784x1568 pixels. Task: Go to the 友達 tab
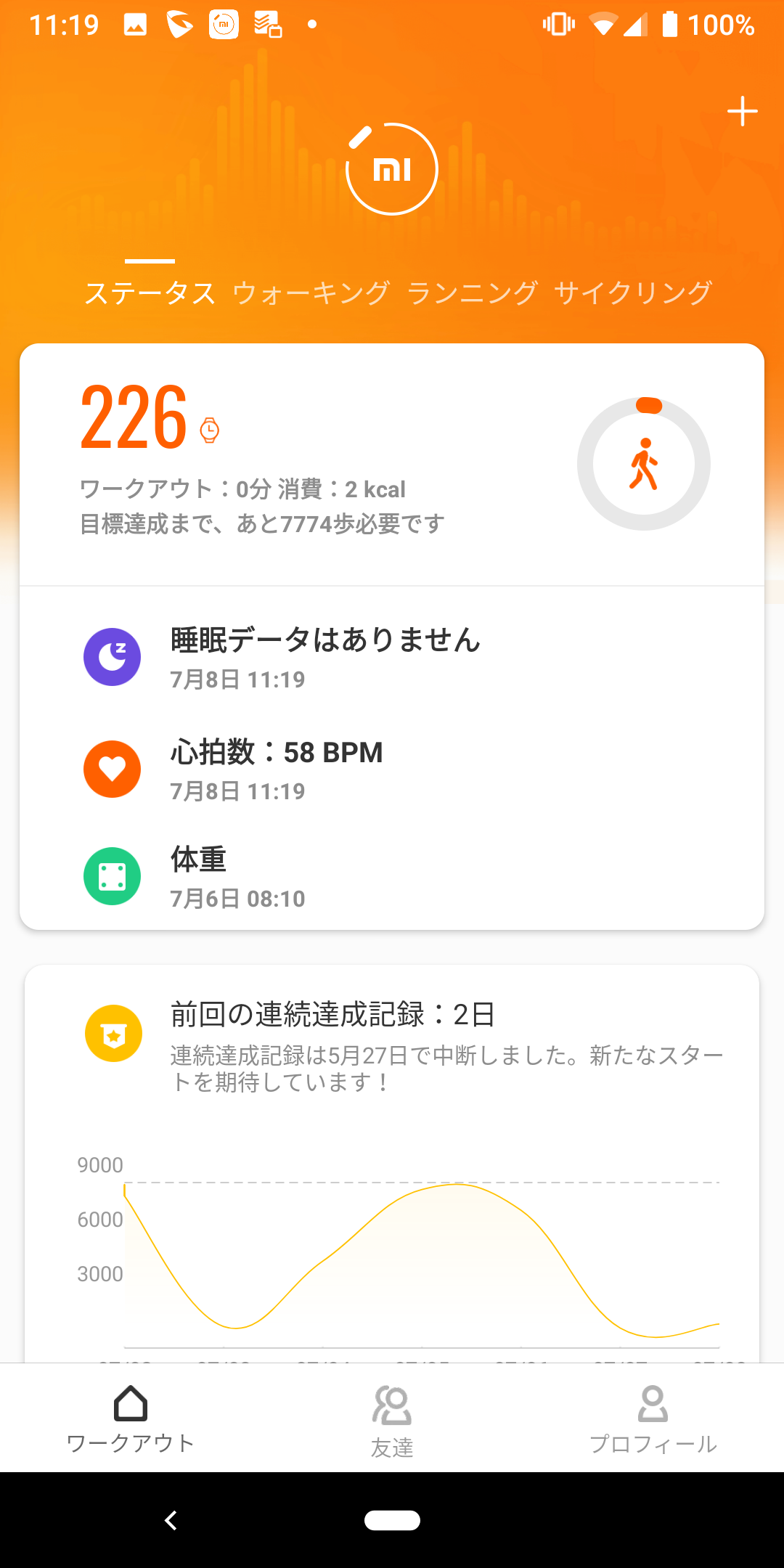click(392, 1420)
